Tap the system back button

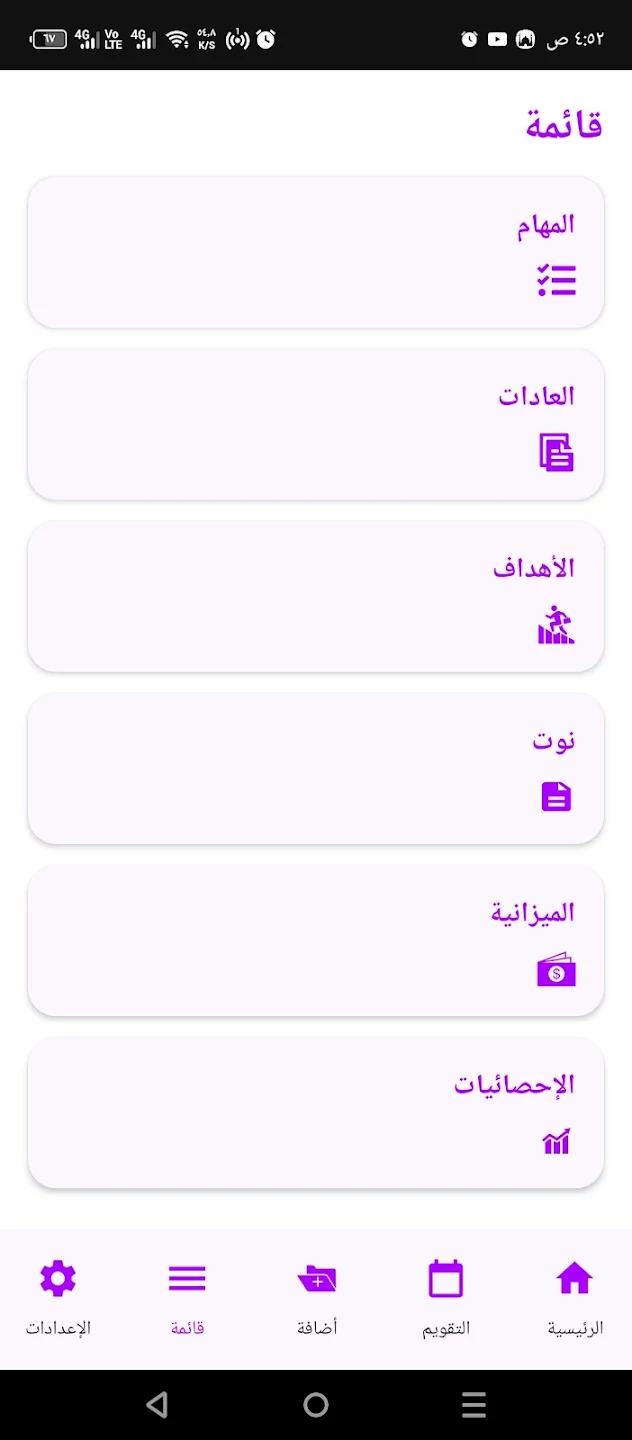pyautogui.click(x=157, y=1405)
